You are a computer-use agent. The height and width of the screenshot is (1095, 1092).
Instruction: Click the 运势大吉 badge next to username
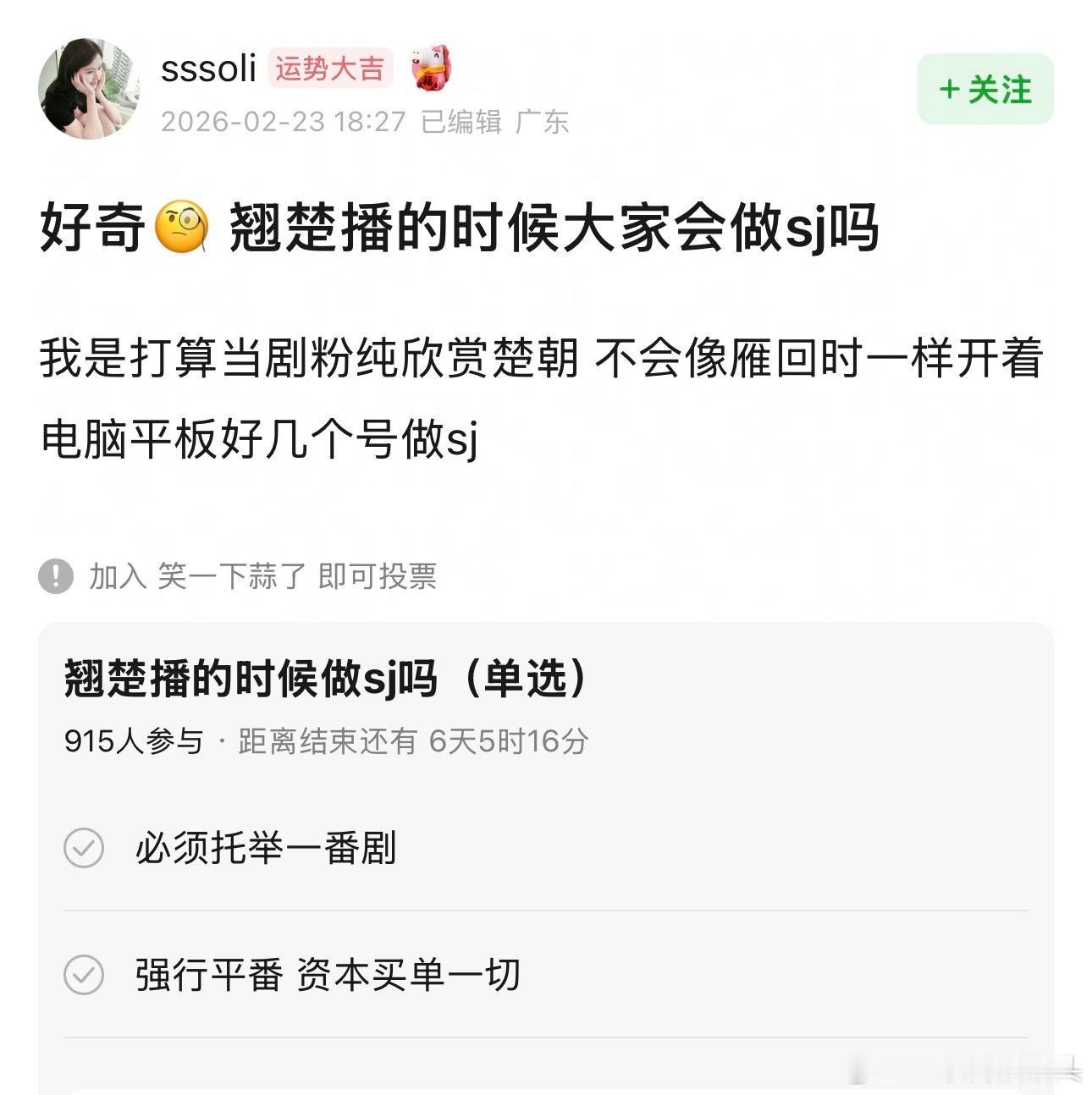(330, 68)
